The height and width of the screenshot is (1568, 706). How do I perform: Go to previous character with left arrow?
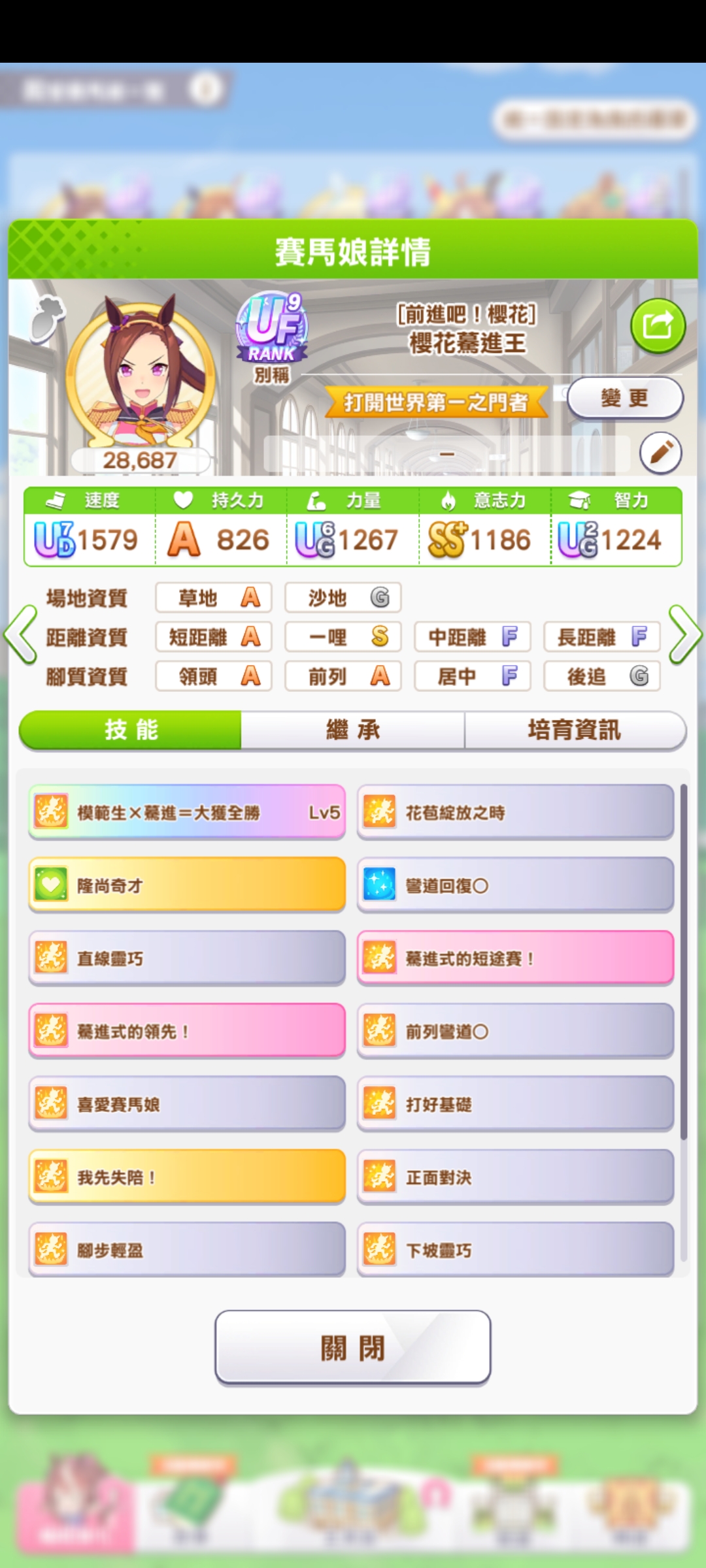click(x=20, y=635)
